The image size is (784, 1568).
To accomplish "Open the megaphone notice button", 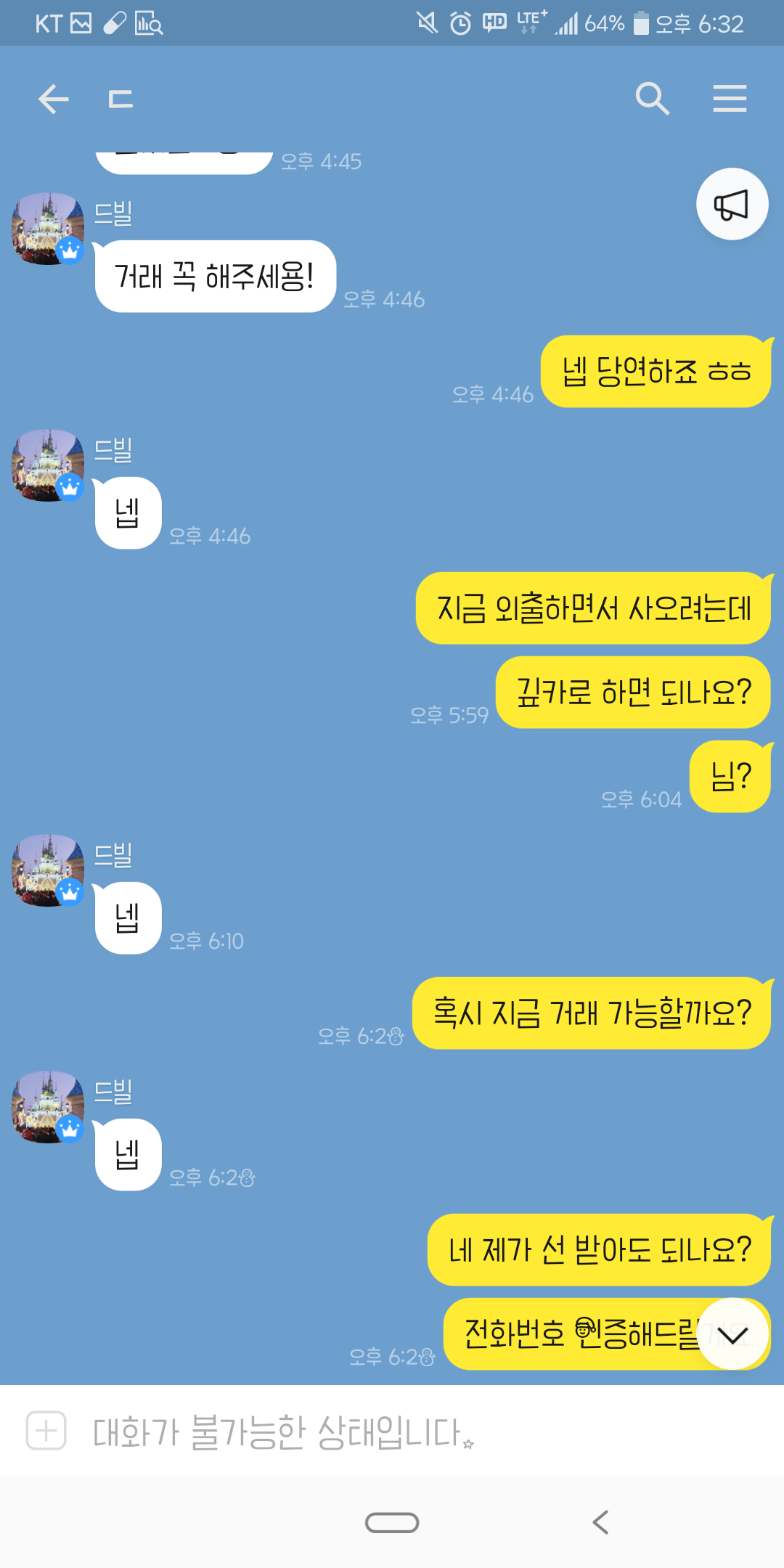I will point(732,205).
